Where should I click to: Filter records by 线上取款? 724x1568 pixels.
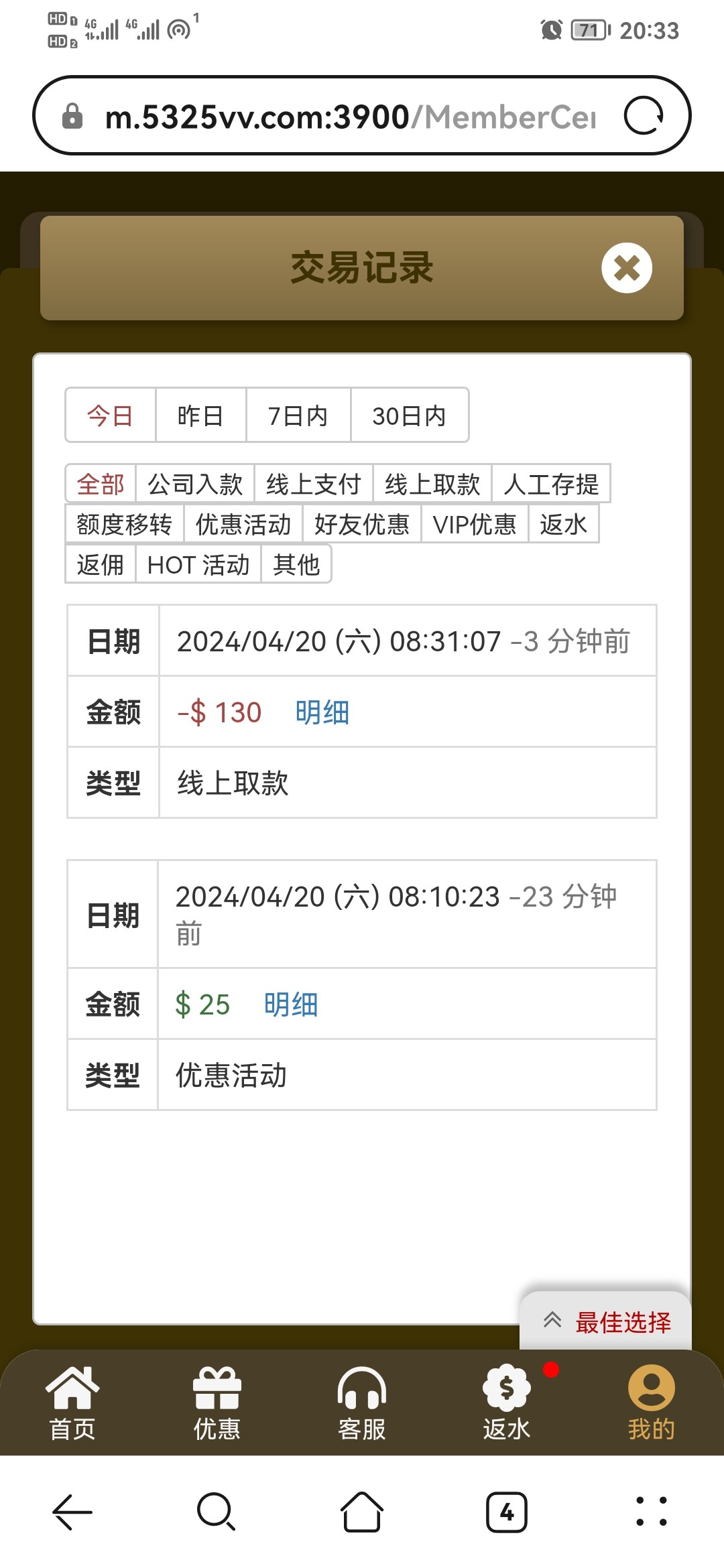(432, 484)
